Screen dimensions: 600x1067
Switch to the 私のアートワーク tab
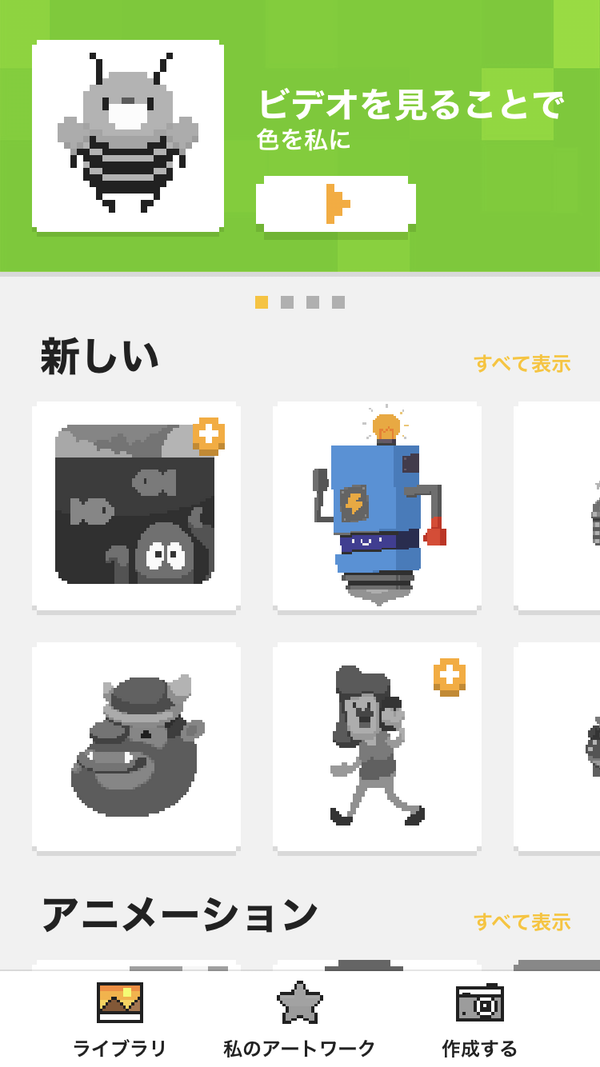click(299, 1019)
